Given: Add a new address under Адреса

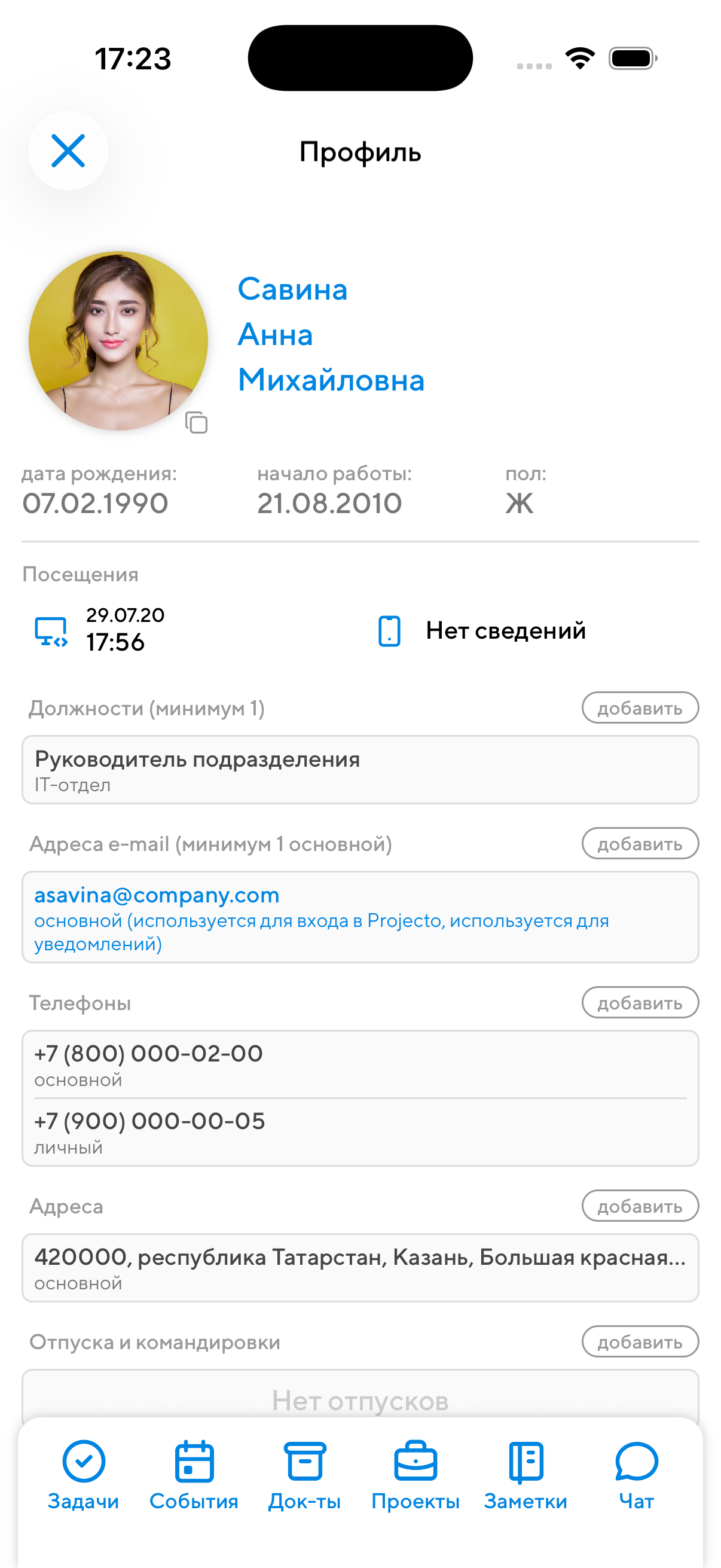Looking at the screenshot, I should (x=640, y=1206).
